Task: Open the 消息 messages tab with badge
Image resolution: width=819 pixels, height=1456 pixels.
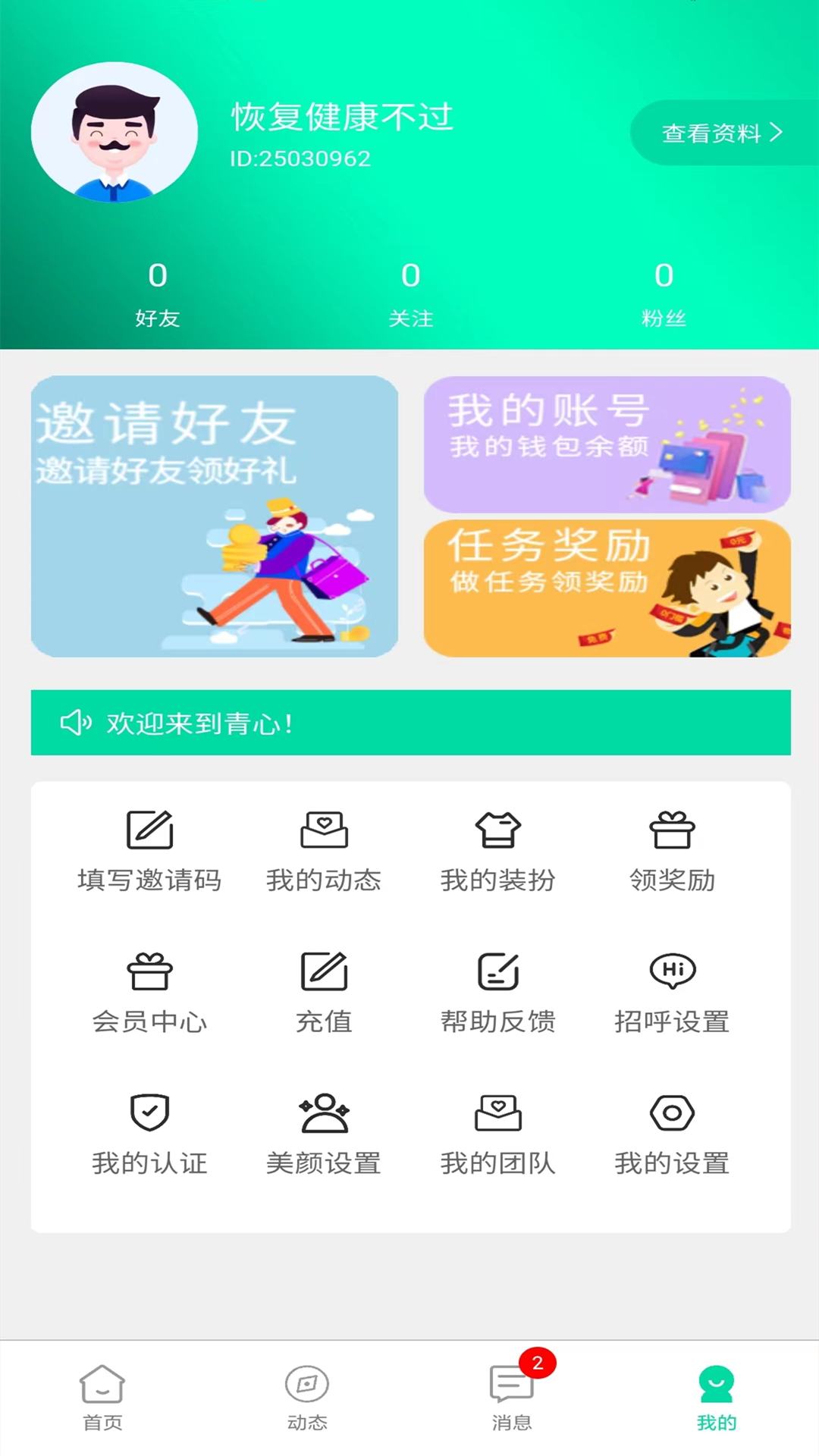Action: (x=512, y=1395)
